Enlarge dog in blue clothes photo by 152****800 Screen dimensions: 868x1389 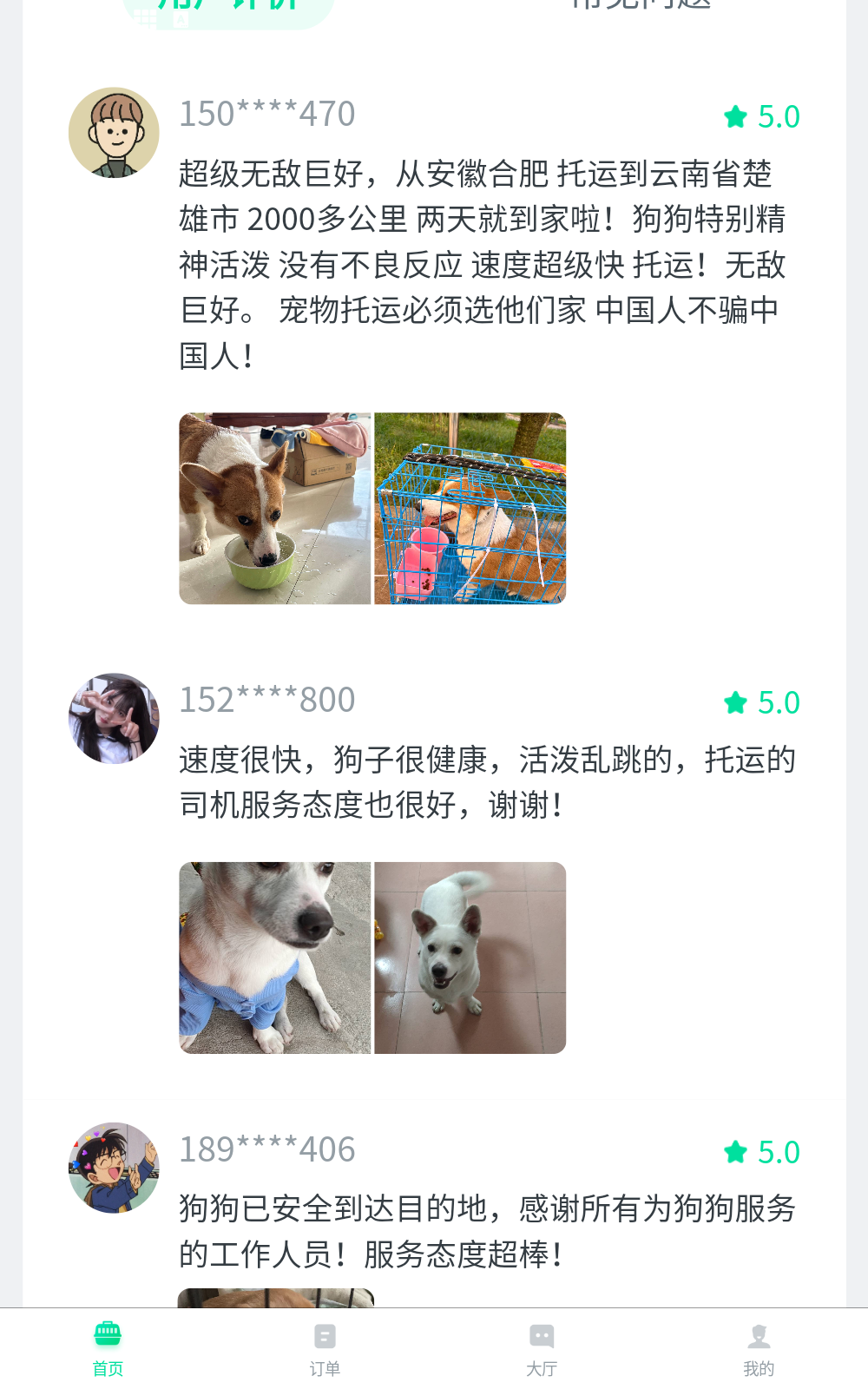274,958
